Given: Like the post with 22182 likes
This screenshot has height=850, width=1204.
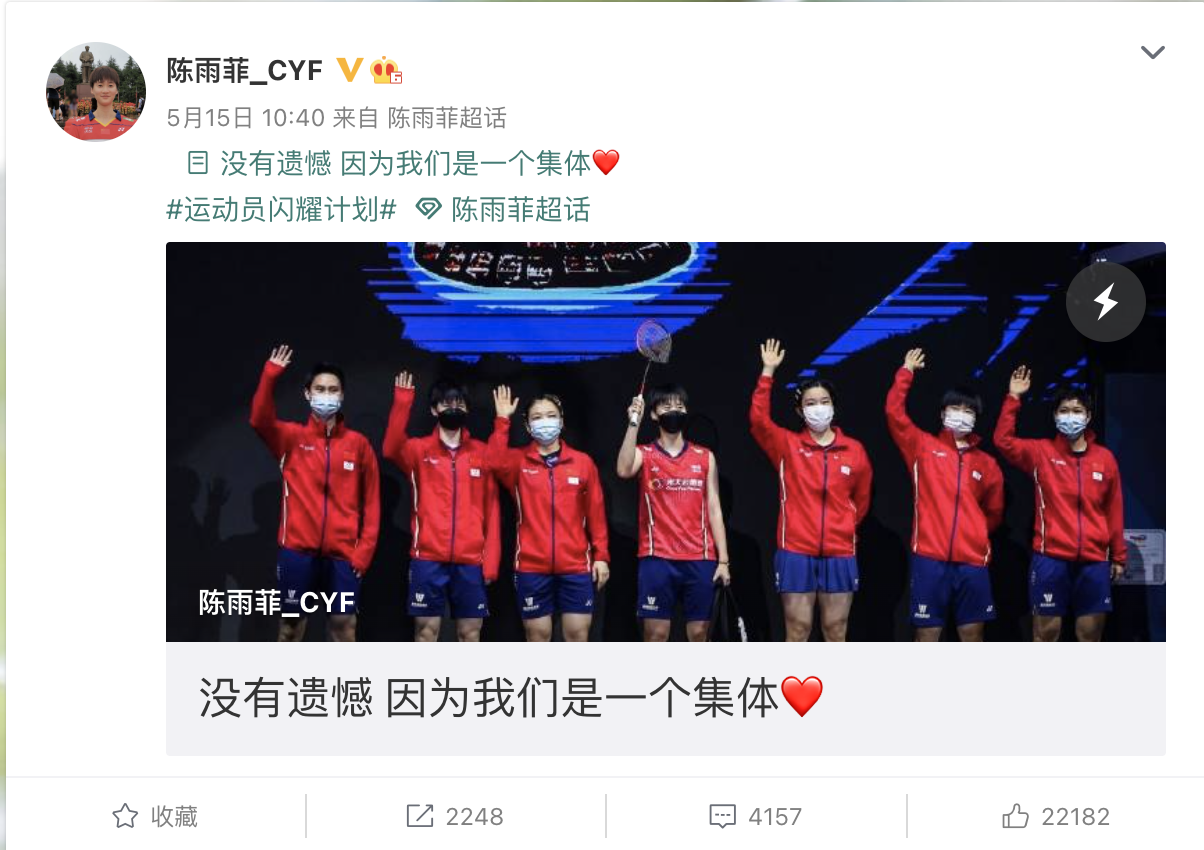Looking at the screenshot, I should (x=1056, y=816).
